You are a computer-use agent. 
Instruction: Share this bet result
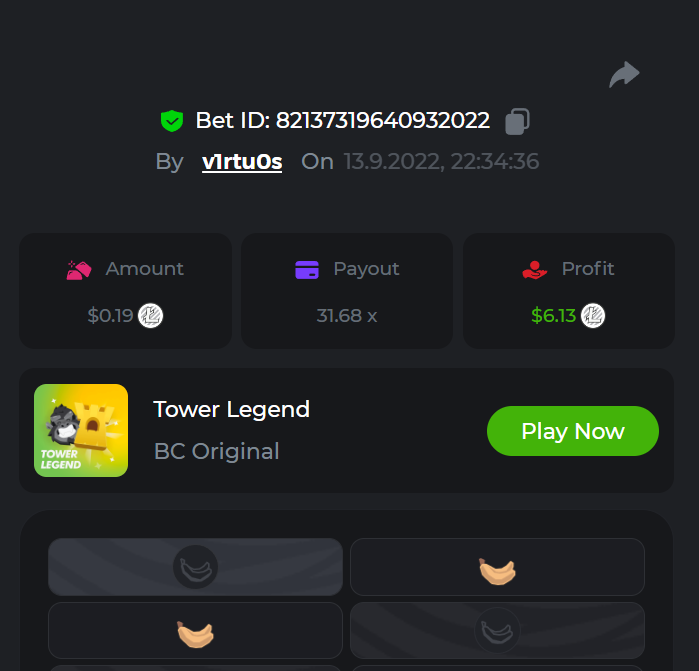(624, 74)
